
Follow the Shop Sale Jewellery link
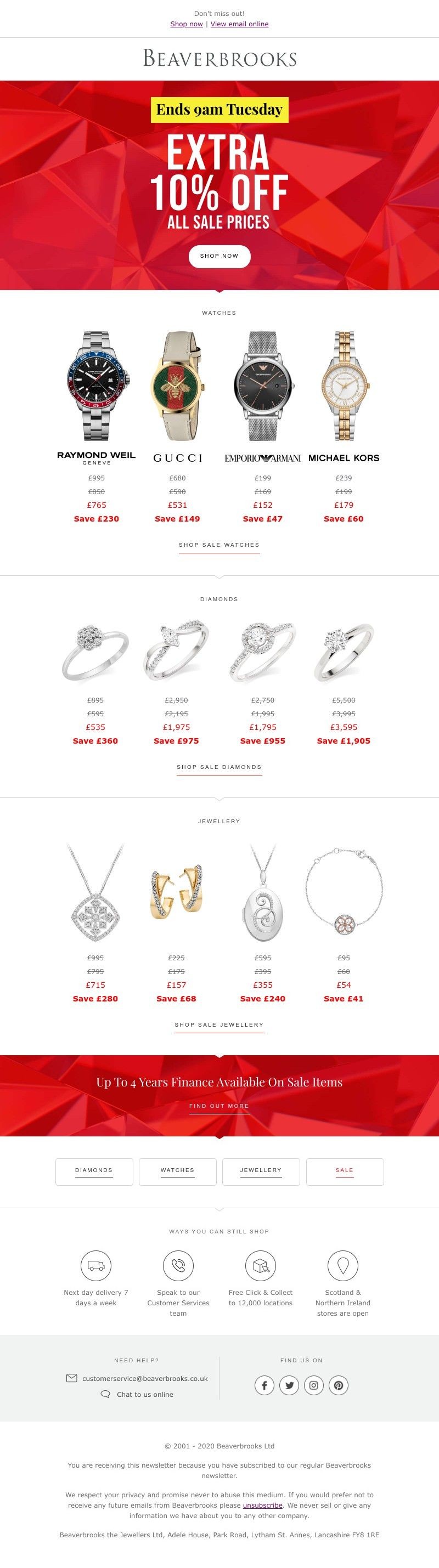point(219,1024)
